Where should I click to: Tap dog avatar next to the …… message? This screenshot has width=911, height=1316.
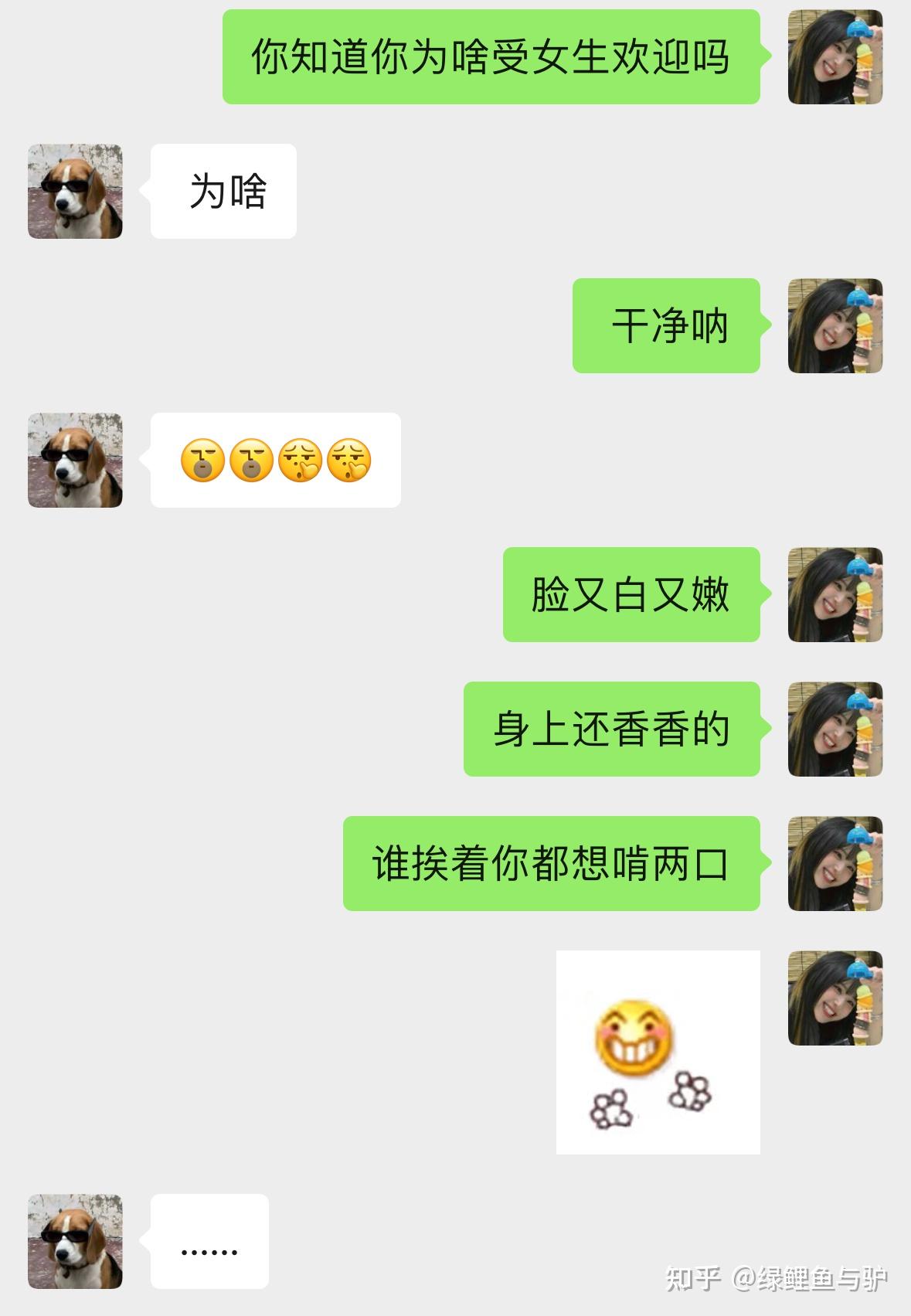point(75,1241)
